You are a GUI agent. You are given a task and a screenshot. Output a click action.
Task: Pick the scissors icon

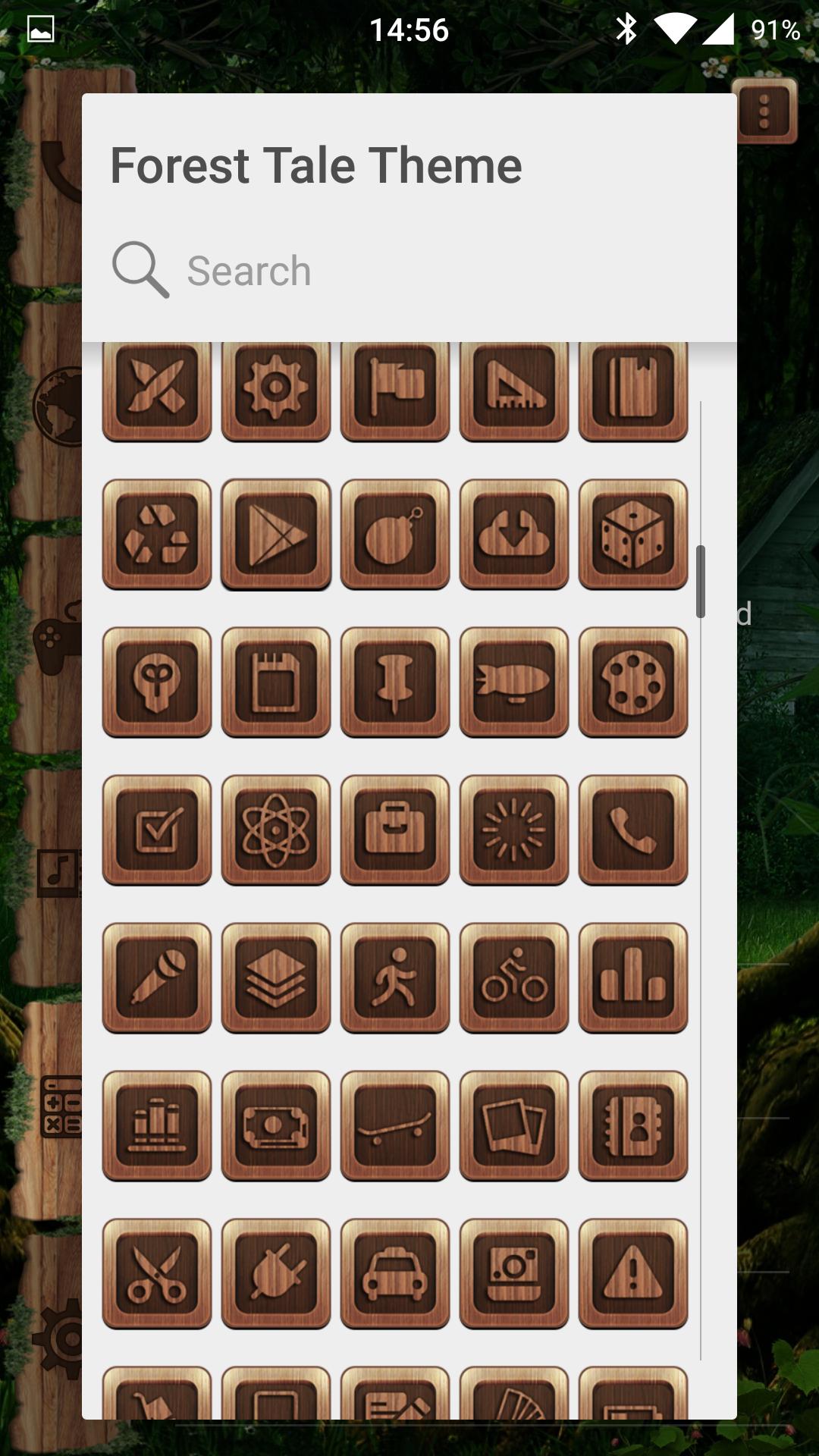157,1274
